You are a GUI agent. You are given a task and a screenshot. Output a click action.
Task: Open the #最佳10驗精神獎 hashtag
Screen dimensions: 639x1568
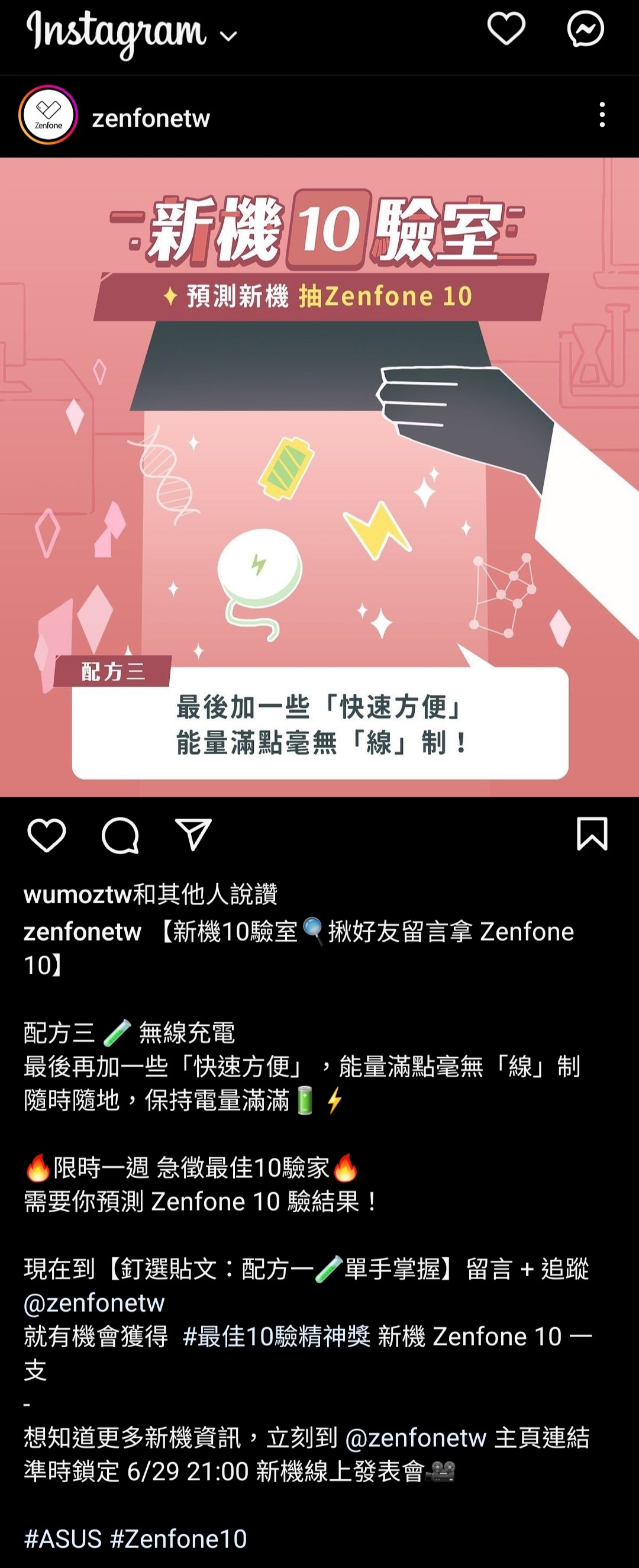coord(276,1337)
